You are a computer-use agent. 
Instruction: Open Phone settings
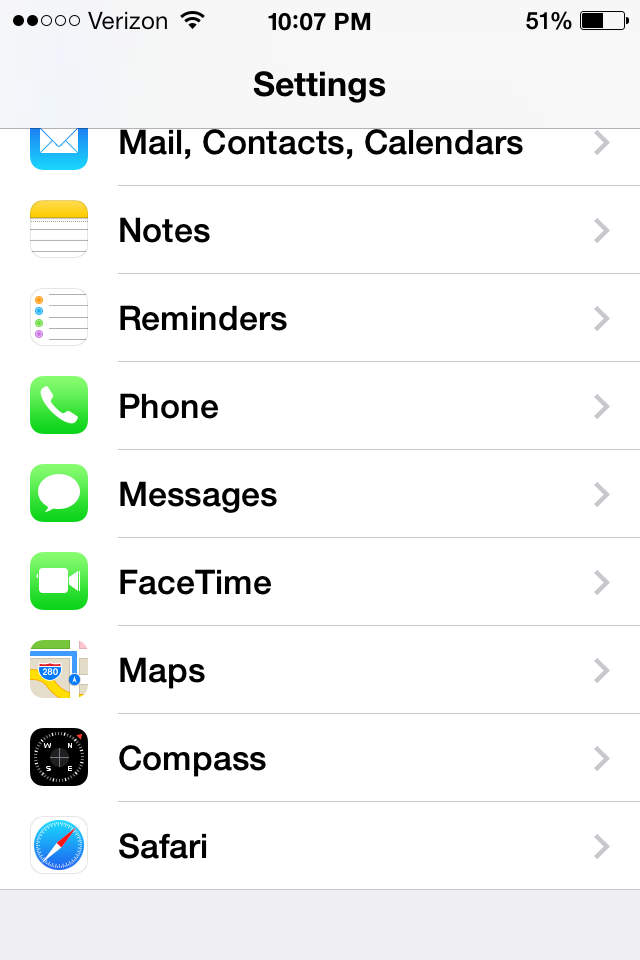click(320, 407)
